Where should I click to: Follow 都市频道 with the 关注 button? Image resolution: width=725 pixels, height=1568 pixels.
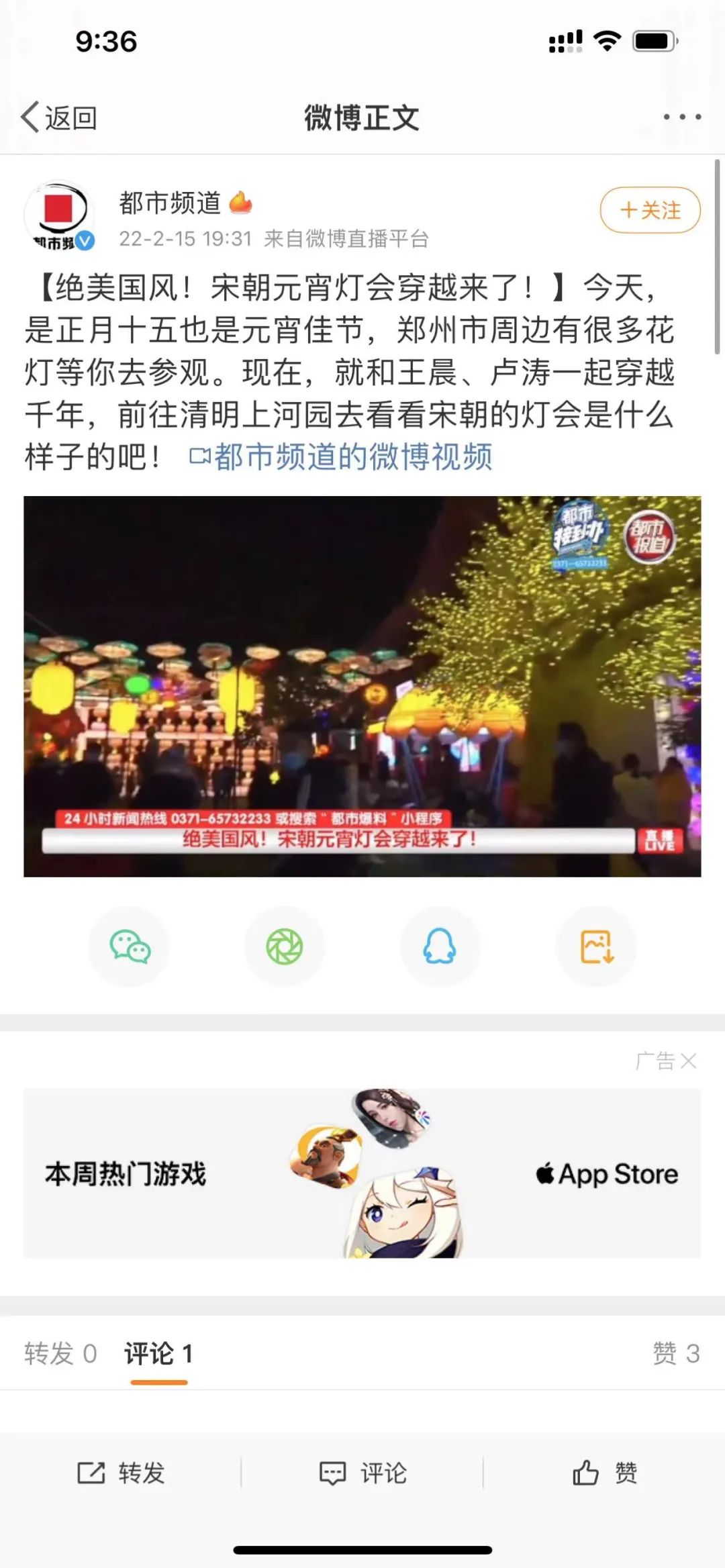point(650,210)
